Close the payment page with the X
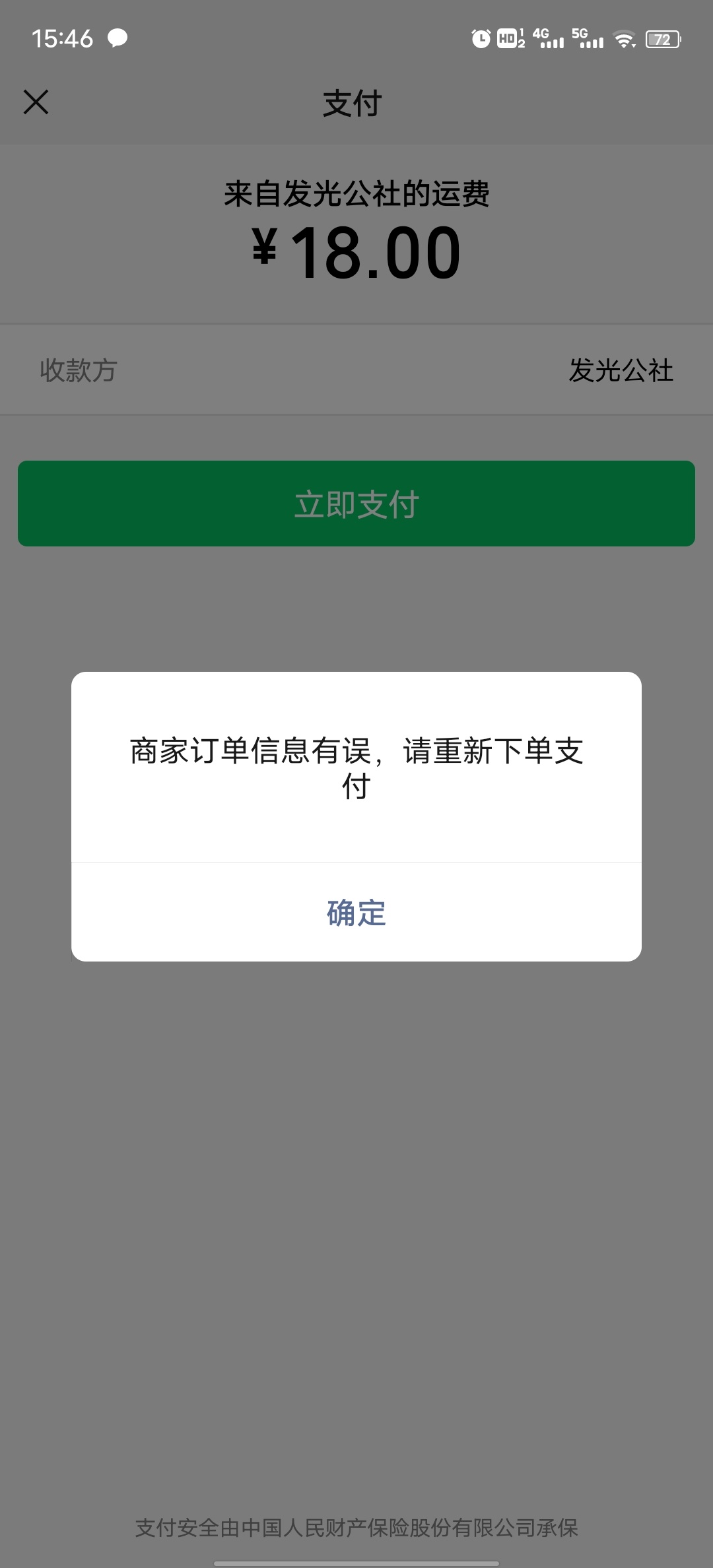This screenshot has width=713, height=1568. click(36, 102)
